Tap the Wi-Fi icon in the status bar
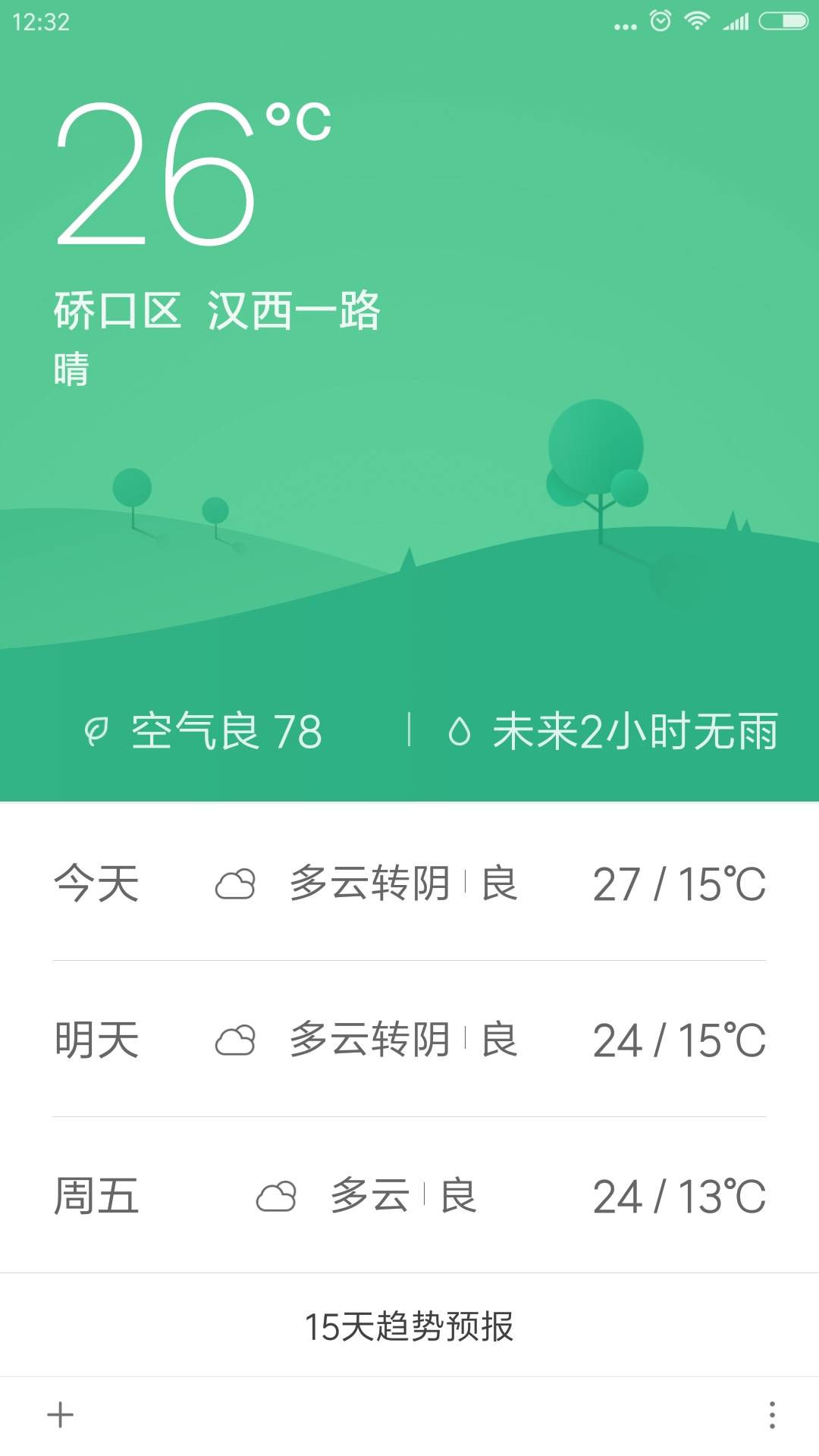The width and height of the screenshot is (819, 1456). point(698,21)
